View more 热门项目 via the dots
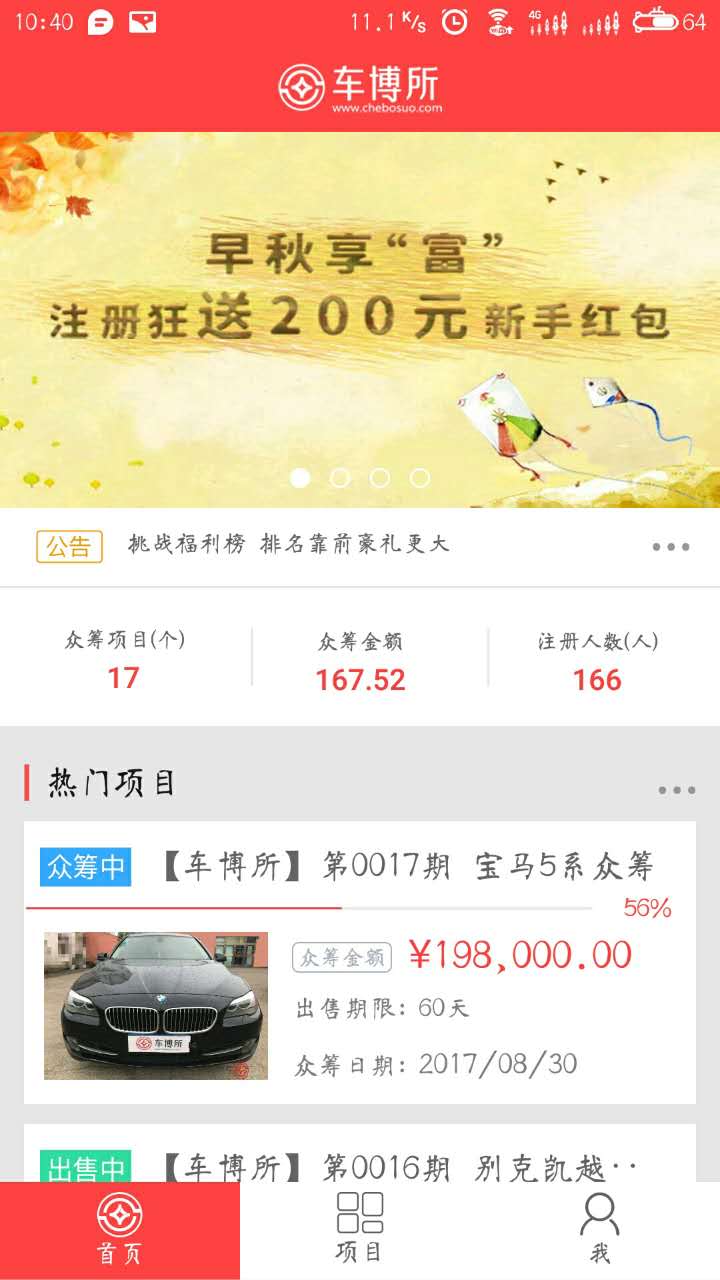Screen dimensions: 720x1280 point(676,790)
